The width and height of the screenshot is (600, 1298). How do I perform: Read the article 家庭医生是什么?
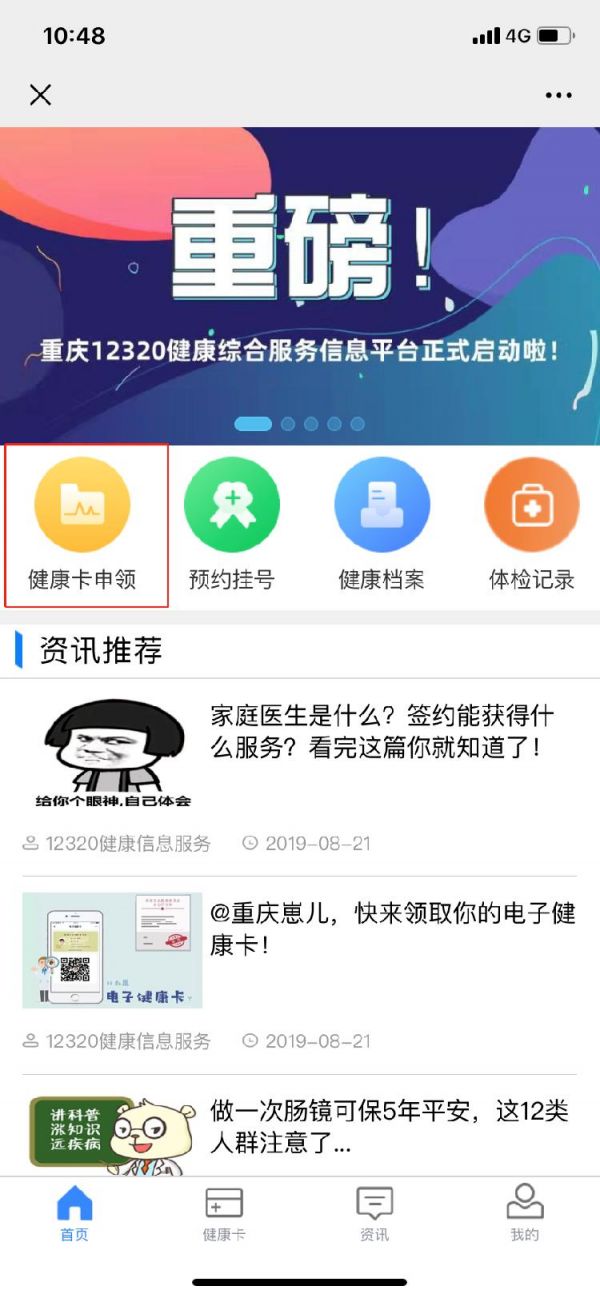[x=380, y=731]
